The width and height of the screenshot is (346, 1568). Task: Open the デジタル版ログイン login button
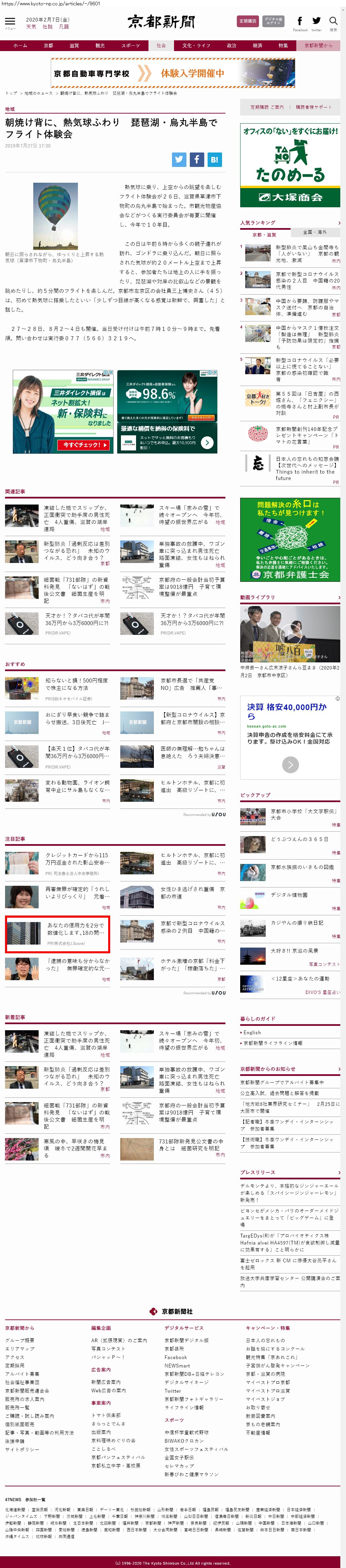coord(273,21)
